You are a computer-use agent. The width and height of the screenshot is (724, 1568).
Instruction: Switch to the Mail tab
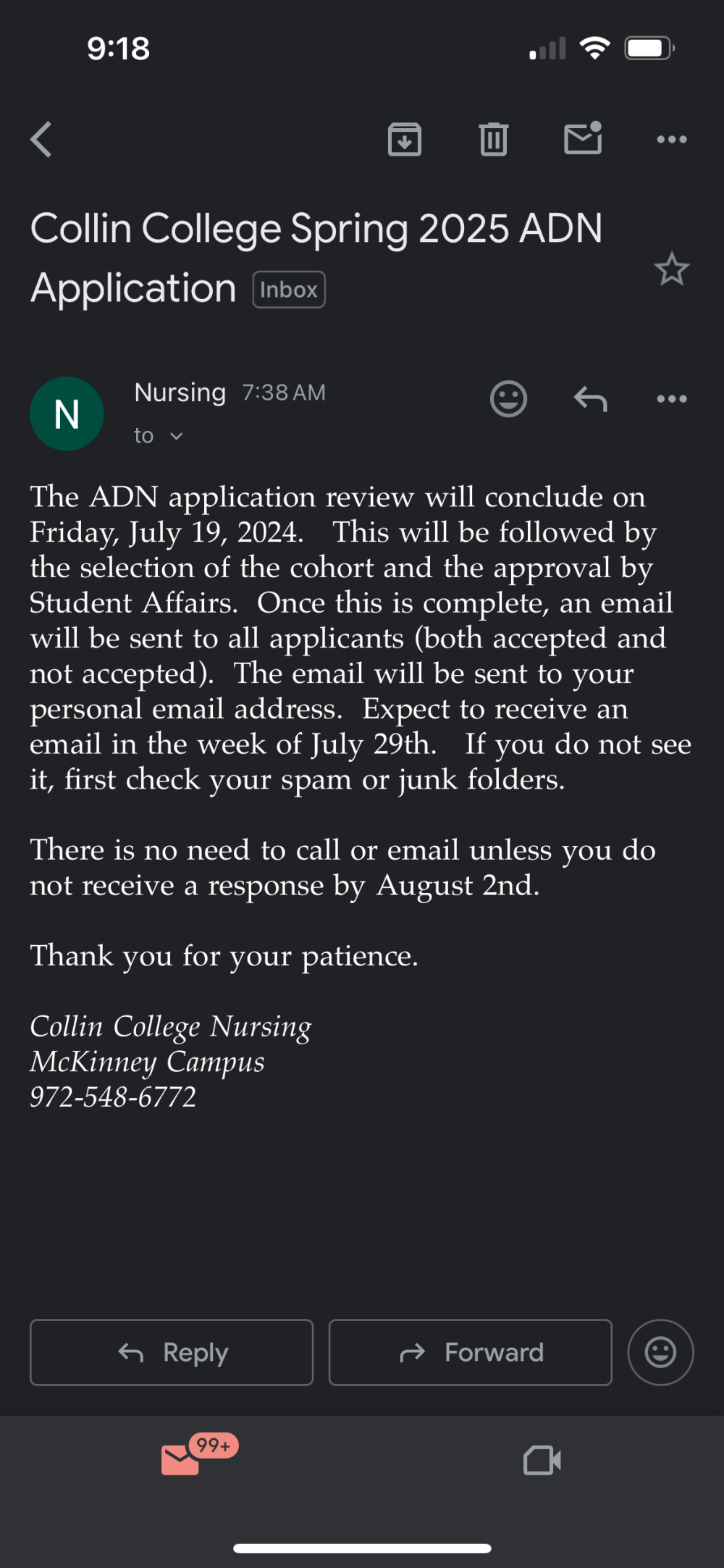[181, 1459]
